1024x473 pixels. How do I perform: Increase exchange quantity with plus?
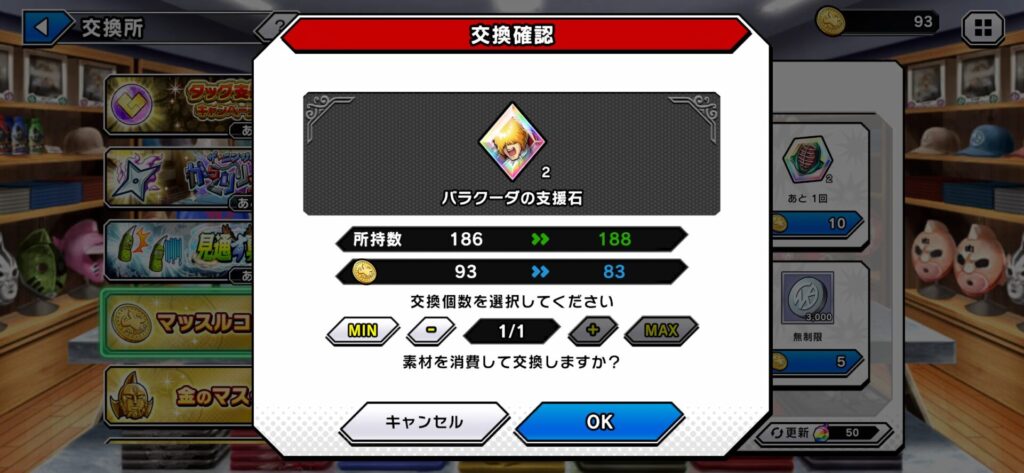[x=592, y=331]
